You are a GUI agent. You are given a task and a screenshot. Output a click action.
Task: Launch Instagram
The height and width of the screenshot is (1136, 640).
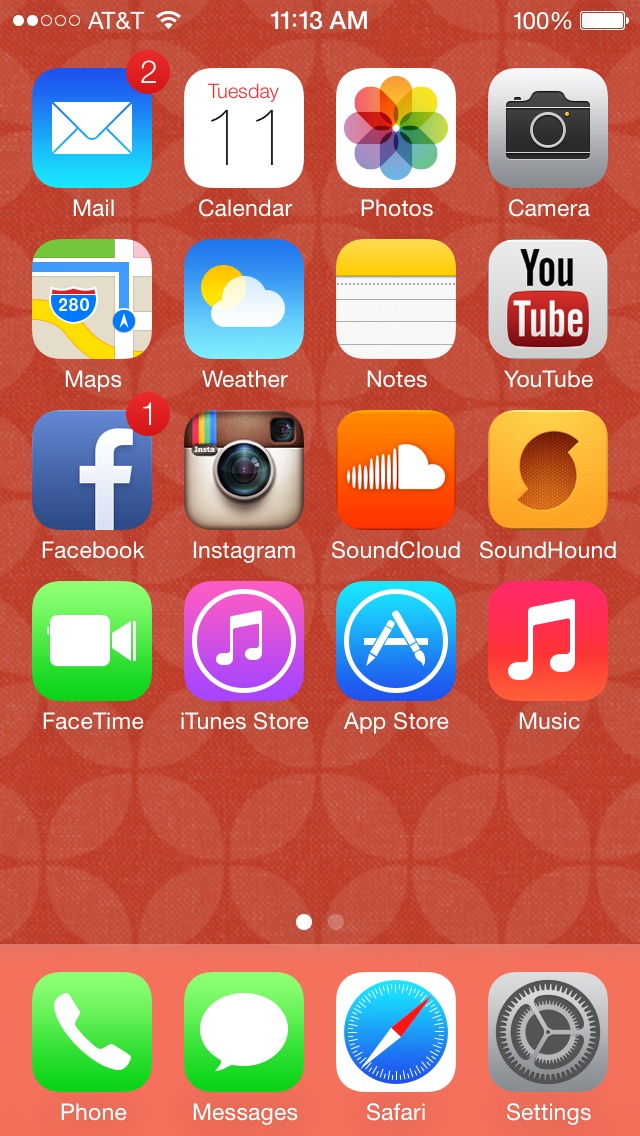coord(244,470)
